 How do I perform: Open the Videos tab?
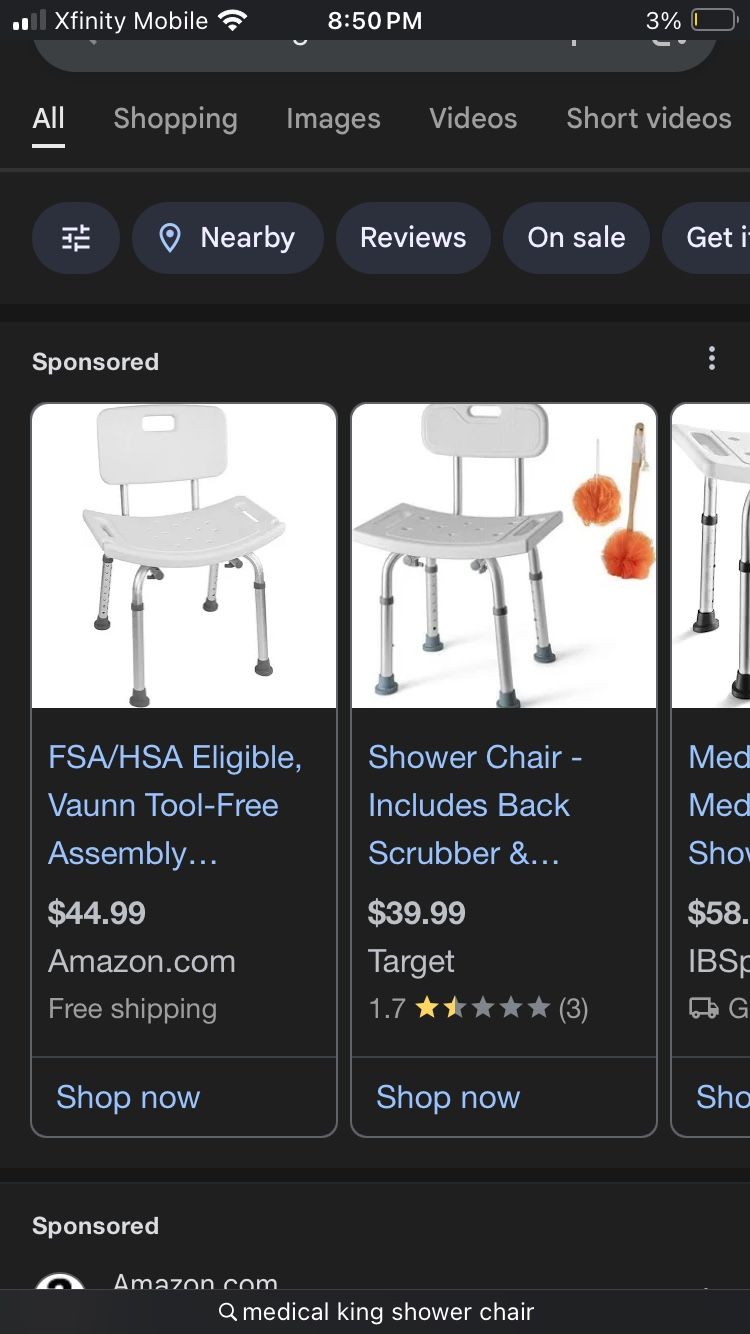(x=473, y=119)
